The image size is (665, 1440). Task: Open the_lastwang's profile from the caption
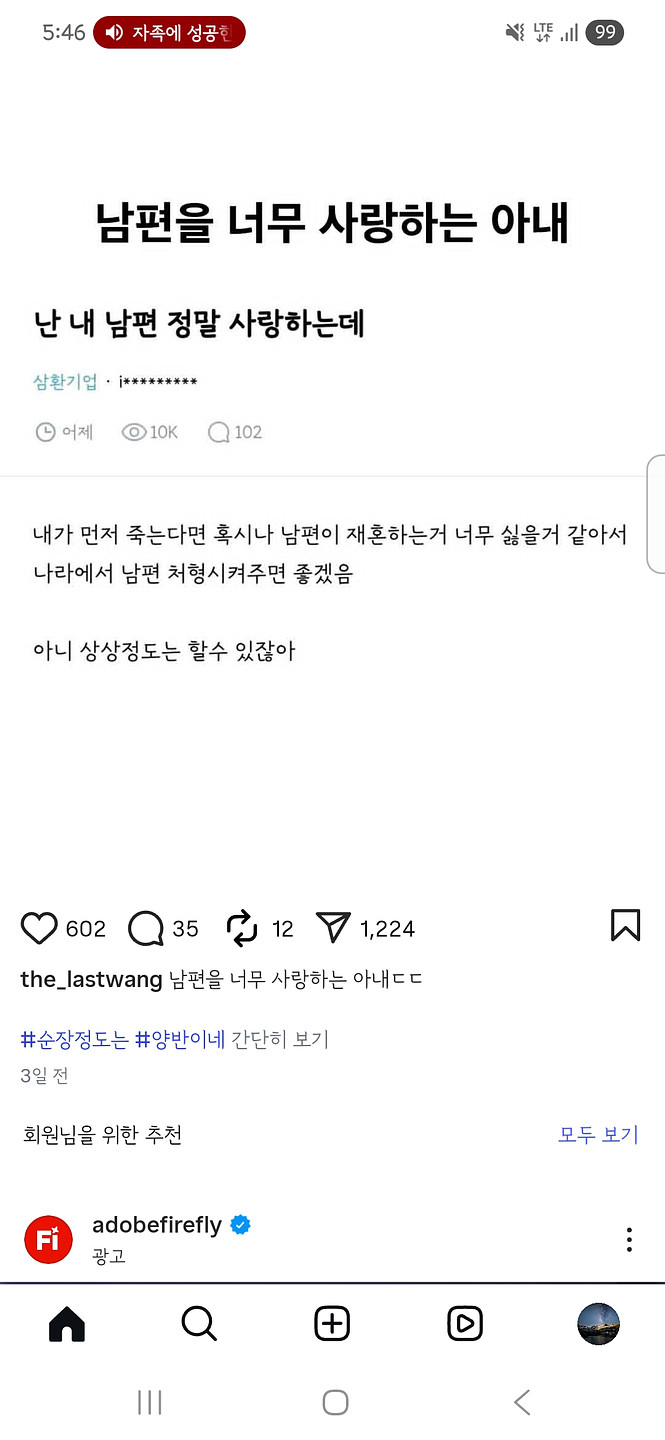tap(91, 980)
